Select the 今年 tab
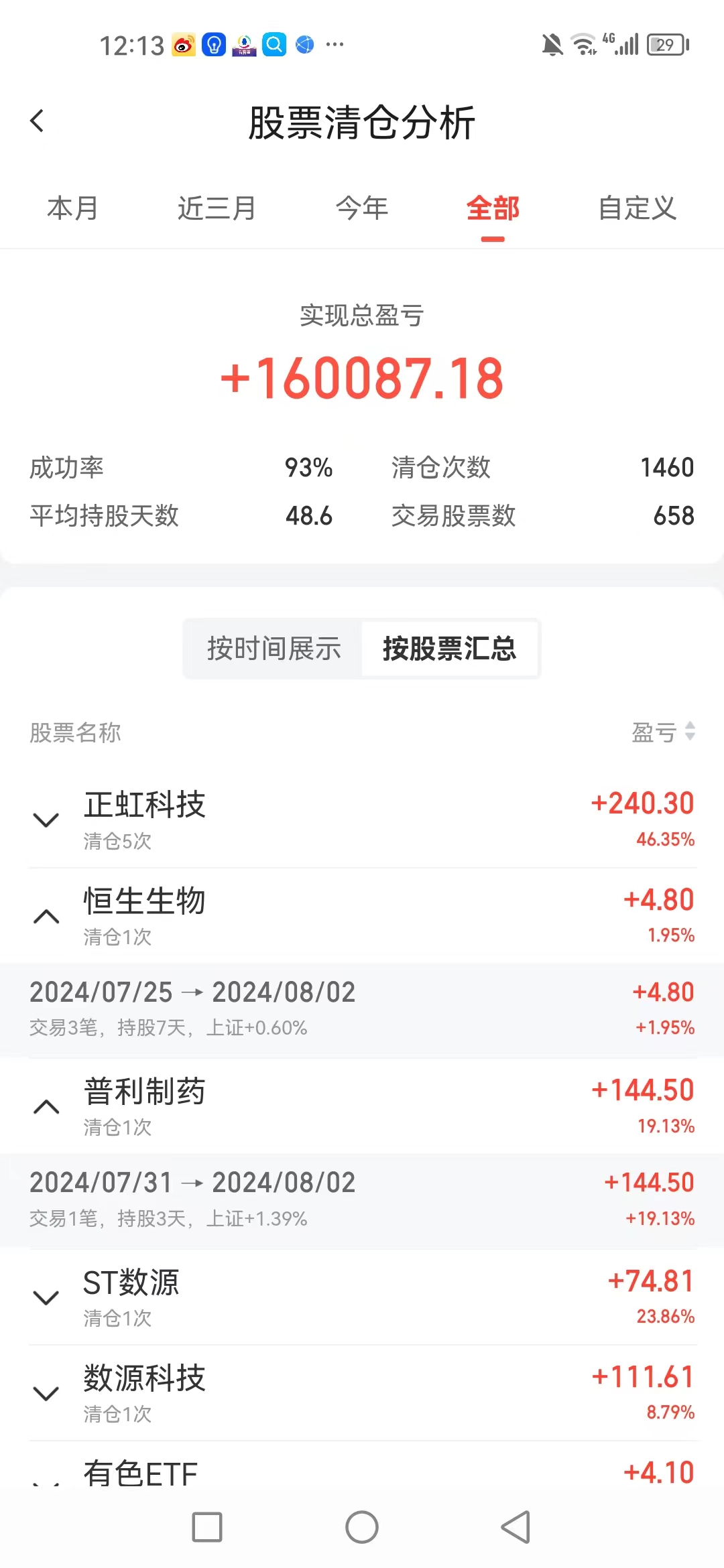724x1568 pixels. [x=362, y=208]
